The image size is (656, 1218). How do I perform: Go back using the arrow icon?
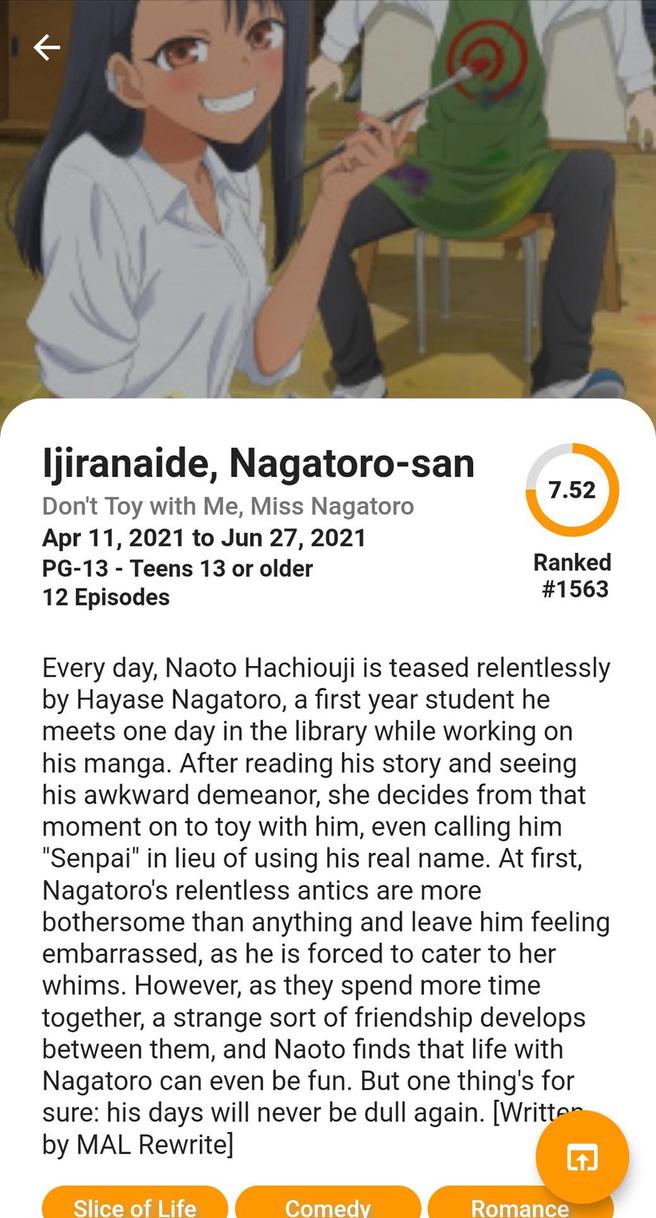46,47
